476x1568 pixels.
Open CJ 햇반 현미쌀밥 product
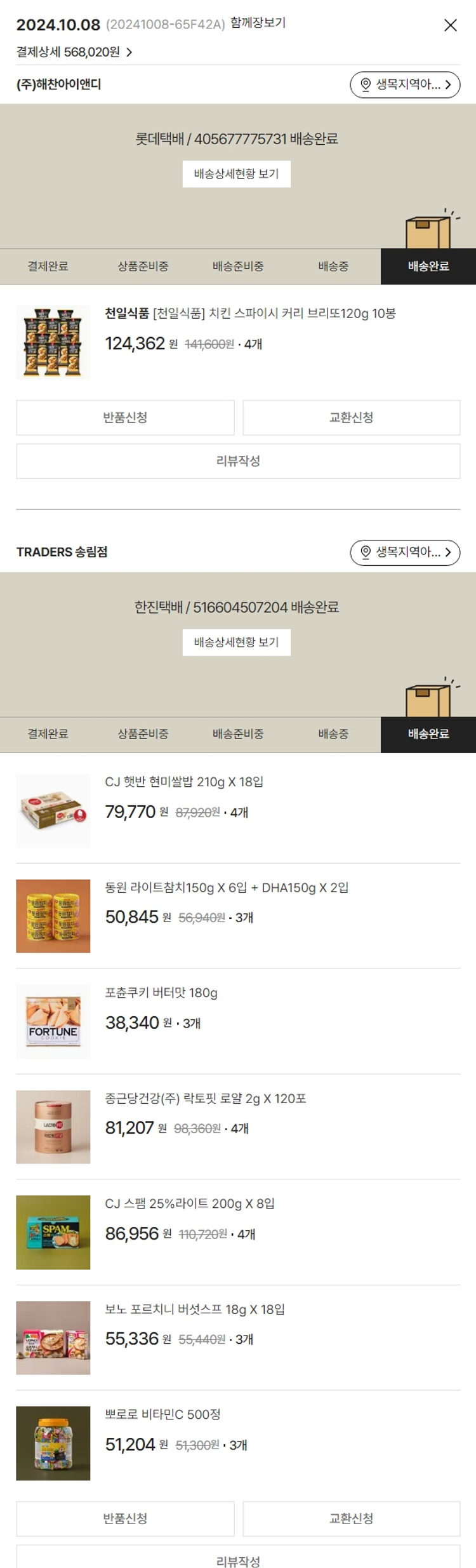(183, 782)
